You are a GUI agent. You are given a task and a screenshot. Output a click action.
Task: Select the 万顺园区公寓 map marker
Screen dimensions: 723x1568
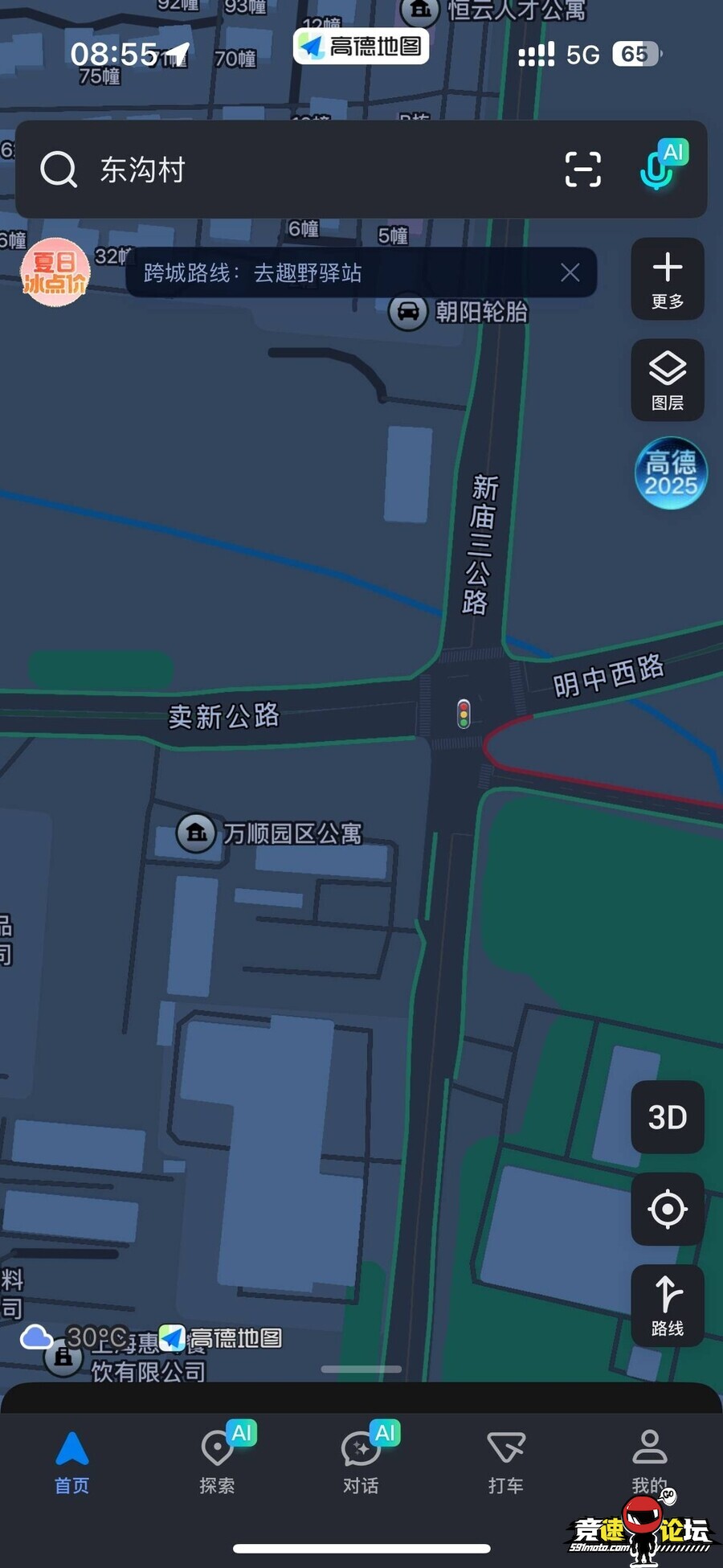(197, 833)
